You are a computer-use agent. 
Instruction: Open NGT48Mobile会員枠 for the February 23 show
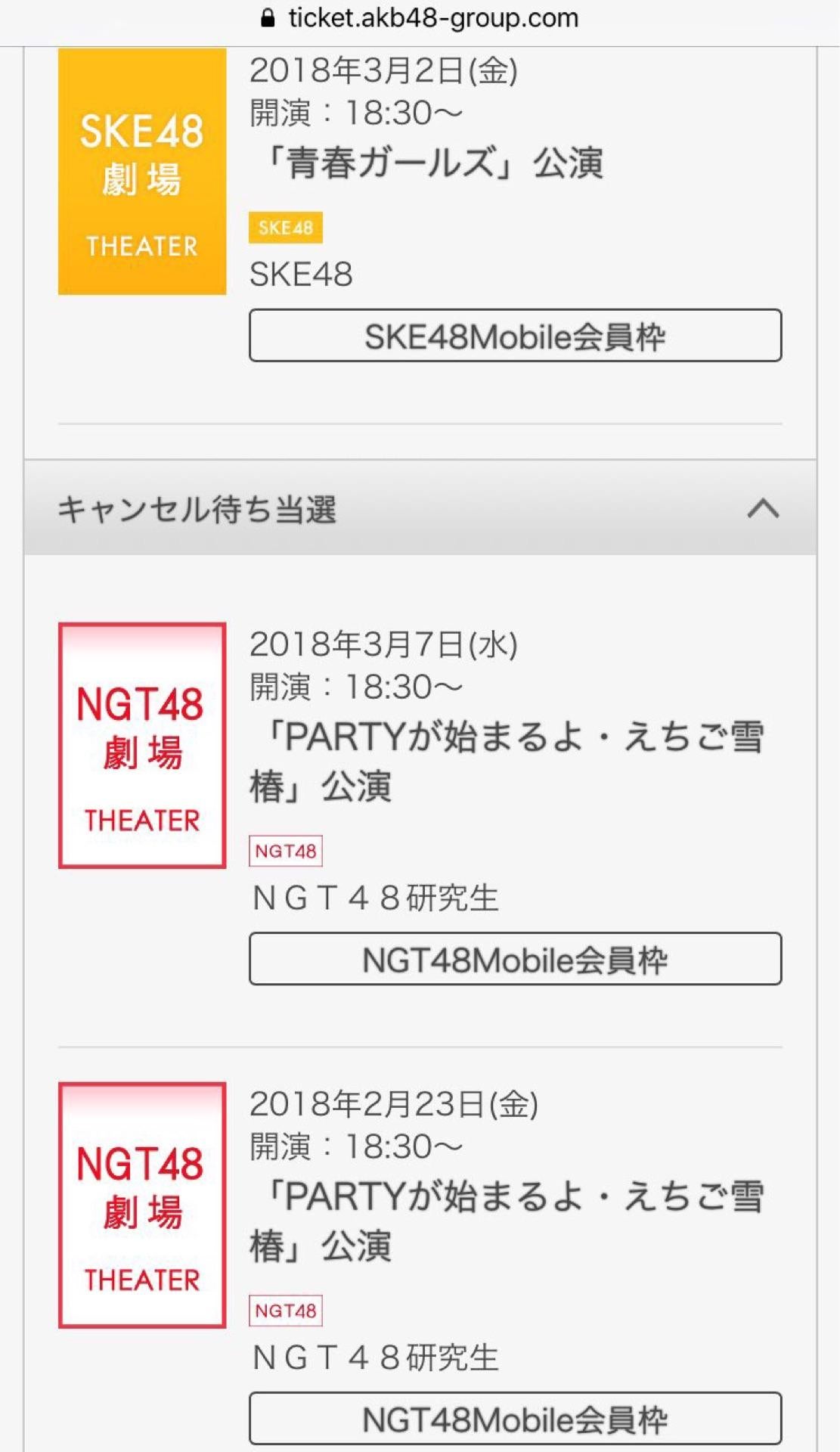(x=515, y=1418)
